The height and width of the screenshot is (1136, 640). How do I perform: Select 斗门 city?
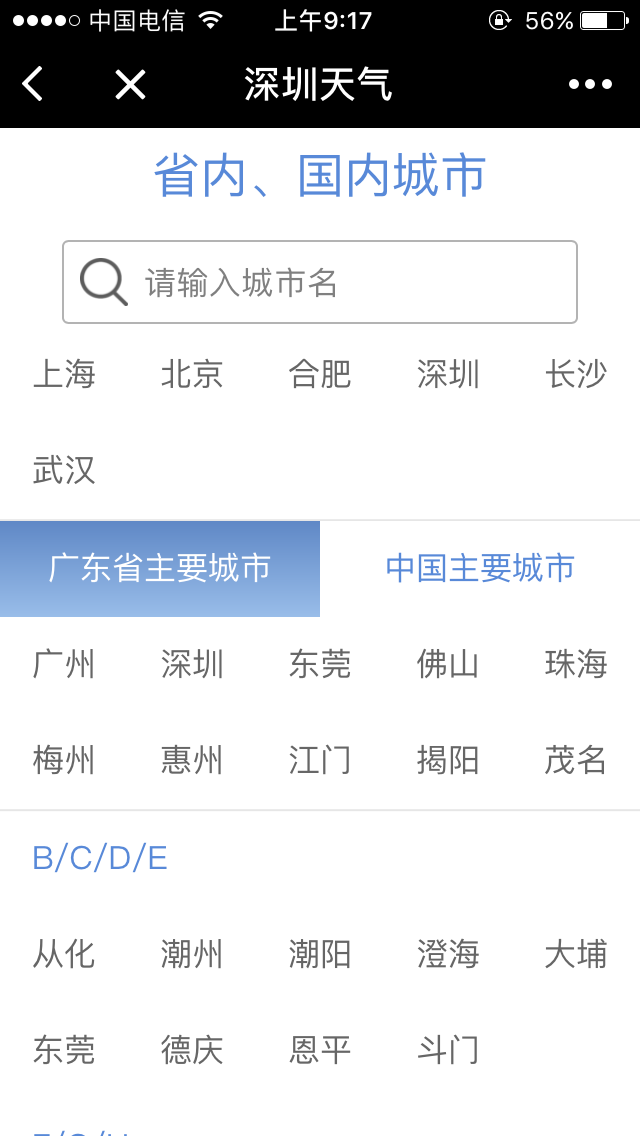coord(448,1050)
